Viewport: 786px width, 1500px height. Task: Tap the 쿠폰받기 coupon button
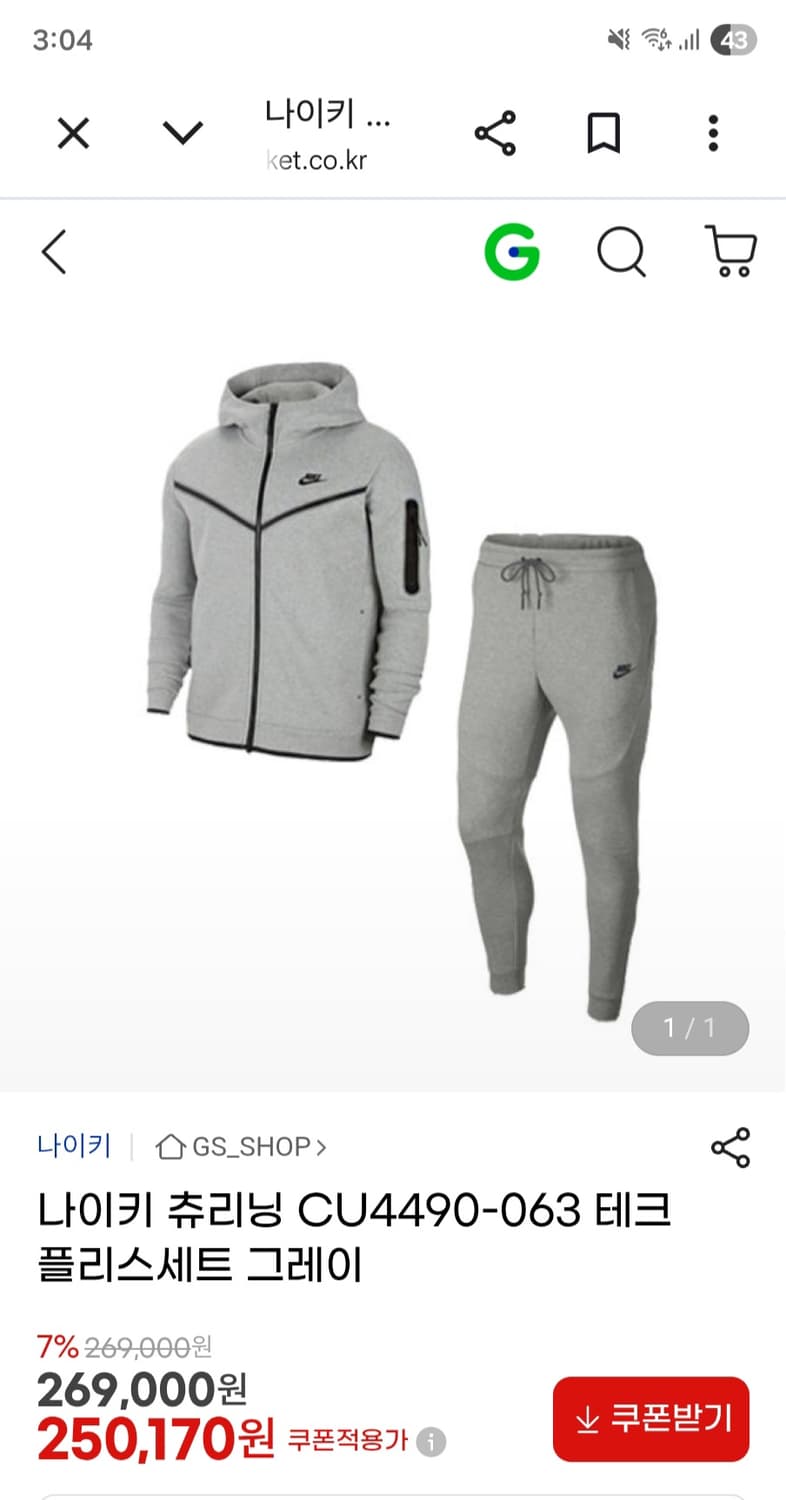(651, 1419)
